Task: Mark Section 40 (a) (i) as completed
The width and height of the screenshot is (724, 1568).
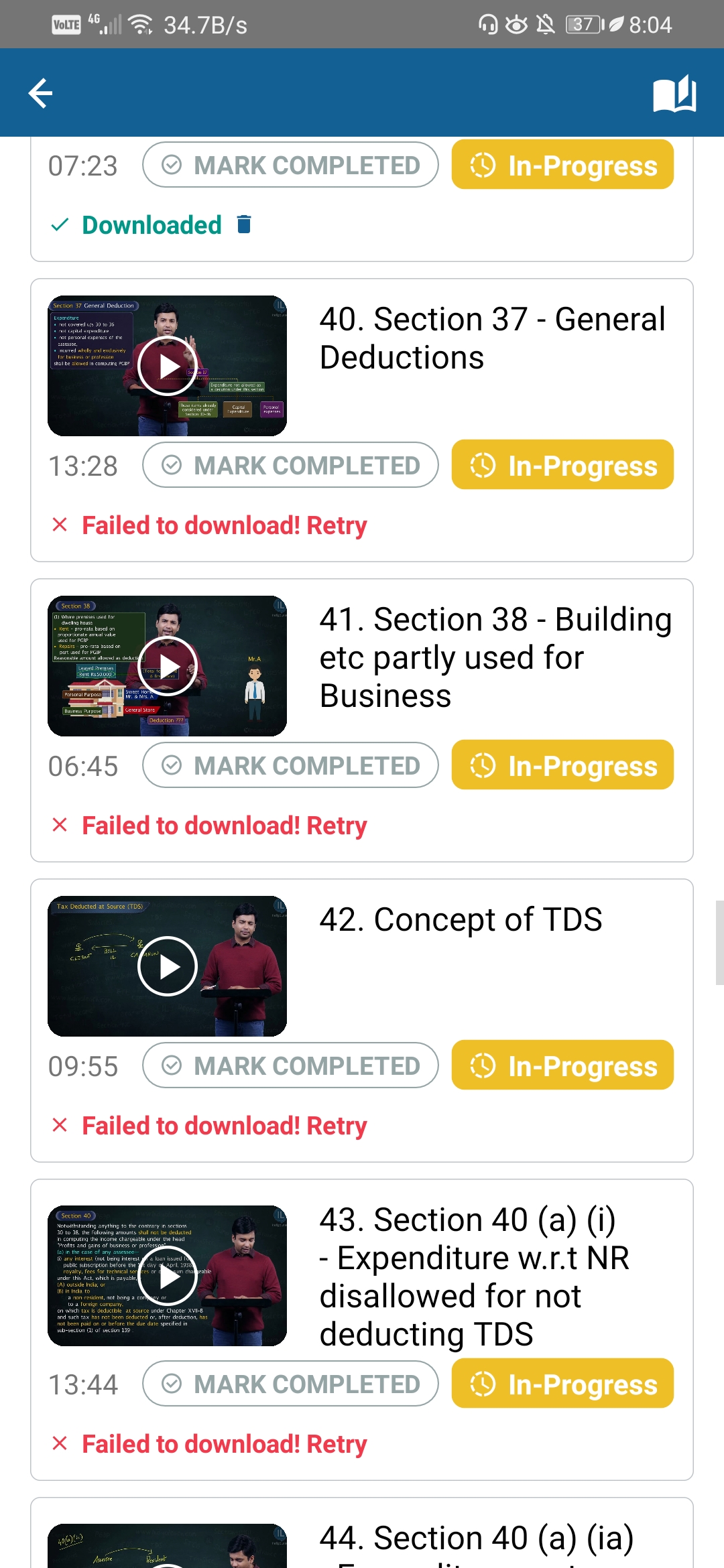Action: (290, 1384)
